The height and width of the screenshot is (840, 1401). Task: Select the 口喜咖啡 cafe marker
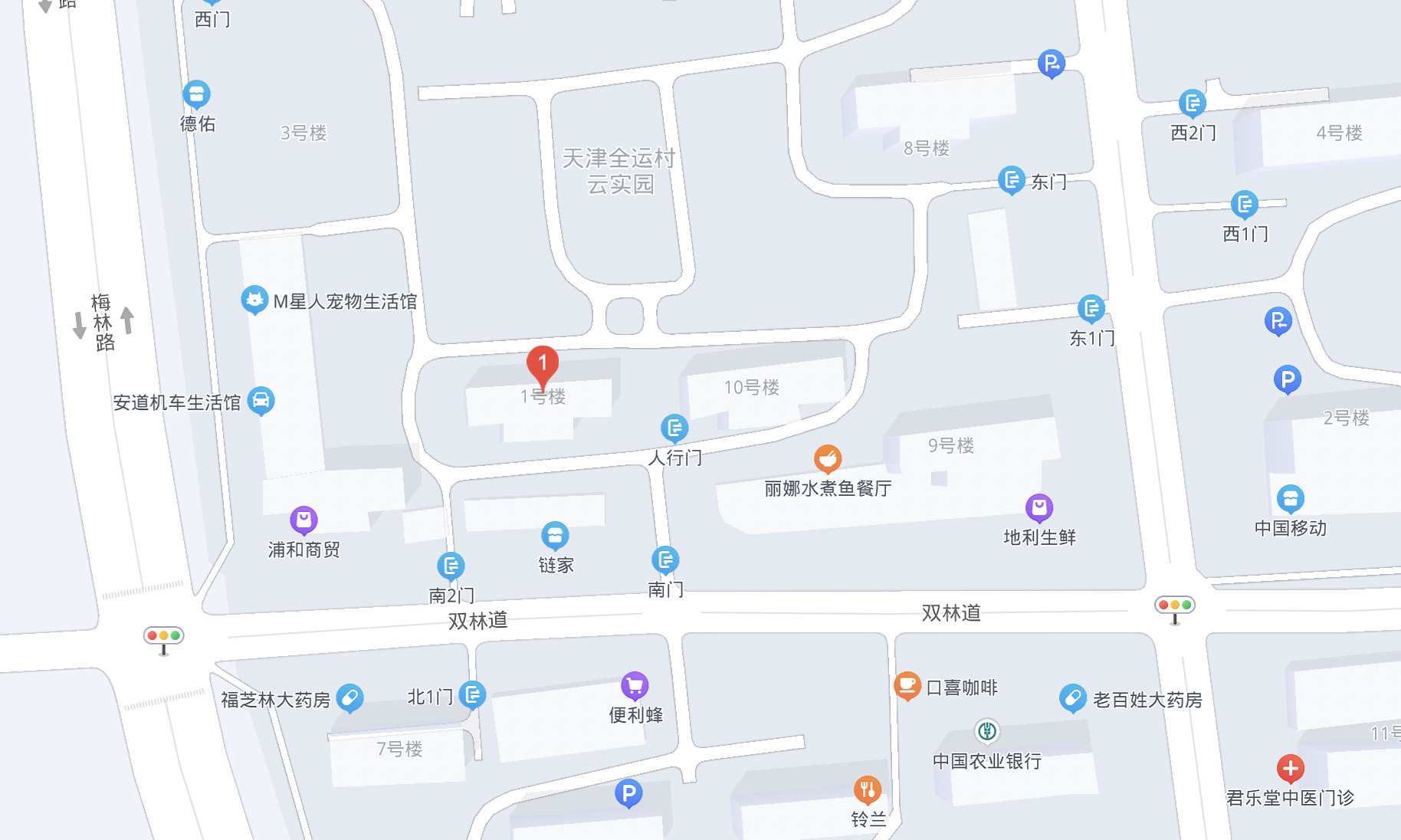907,685
